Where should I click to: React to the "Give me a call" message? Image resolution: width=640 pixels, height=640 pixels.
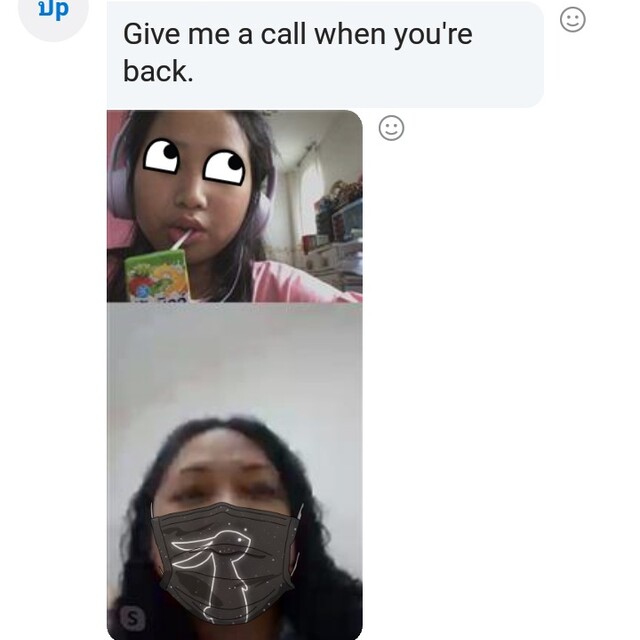(x=573, y=20)
